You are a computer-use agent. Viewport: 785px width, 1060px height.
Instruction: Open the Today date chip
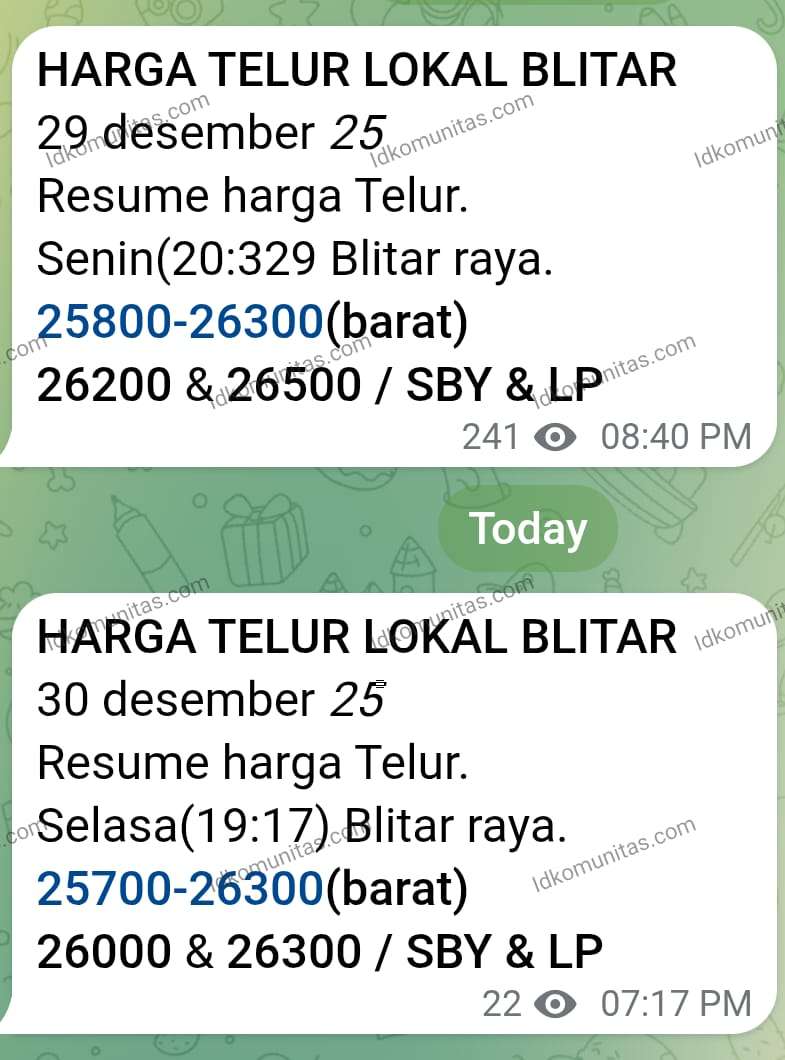528,528
